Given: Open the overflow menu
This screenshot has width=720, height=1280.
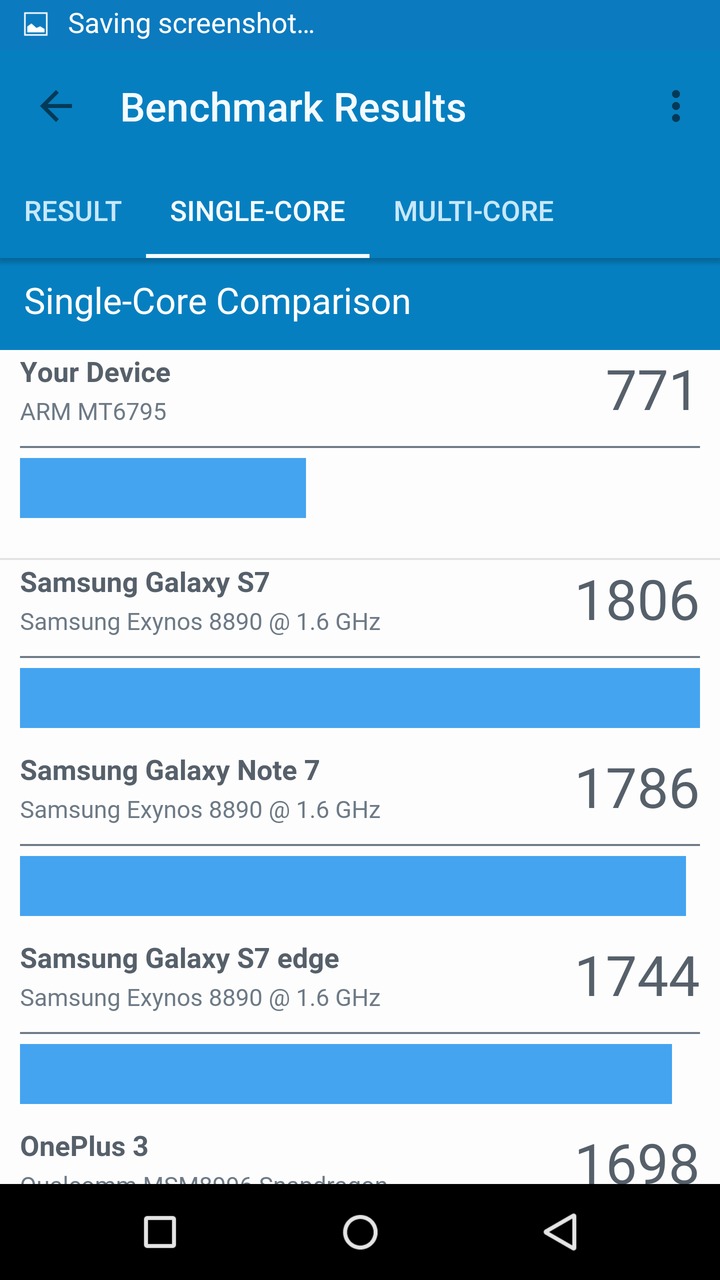Looking at the screenshot, I should click(676, 107).
